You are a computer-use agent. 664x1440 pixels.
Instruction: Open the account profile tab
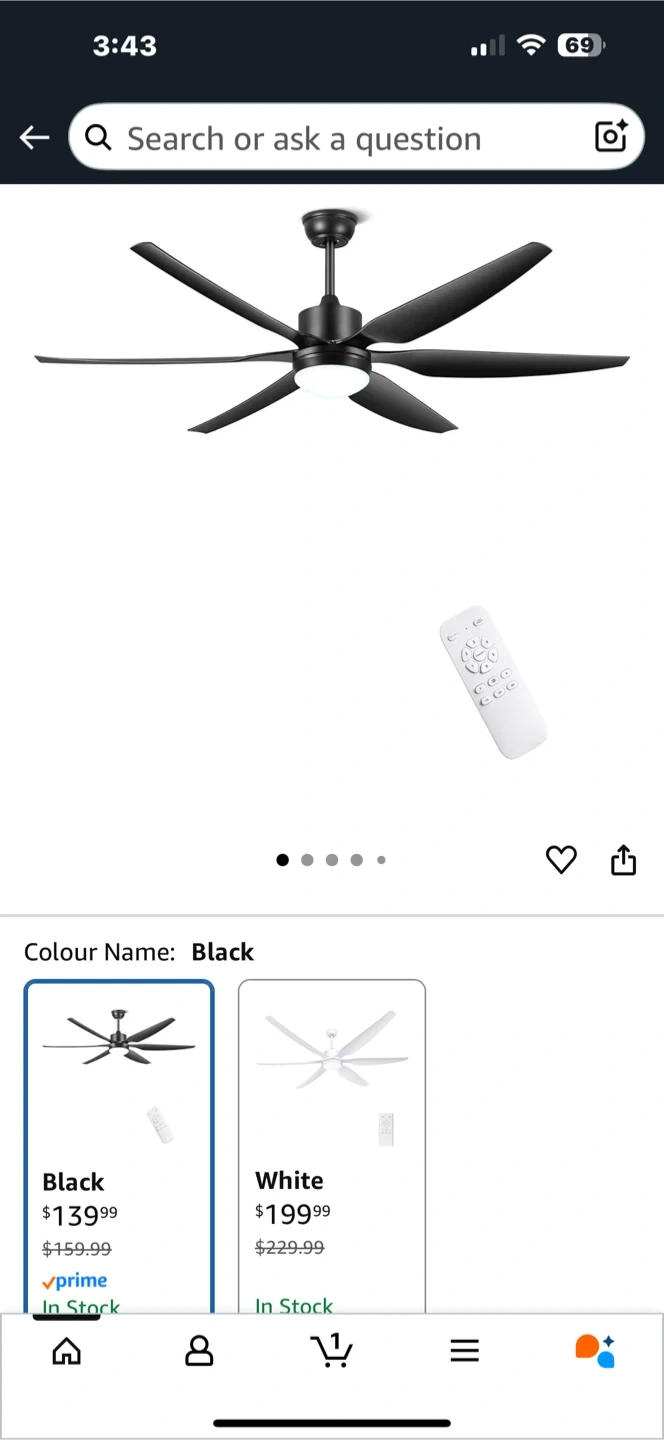[x=199, y=1351]
